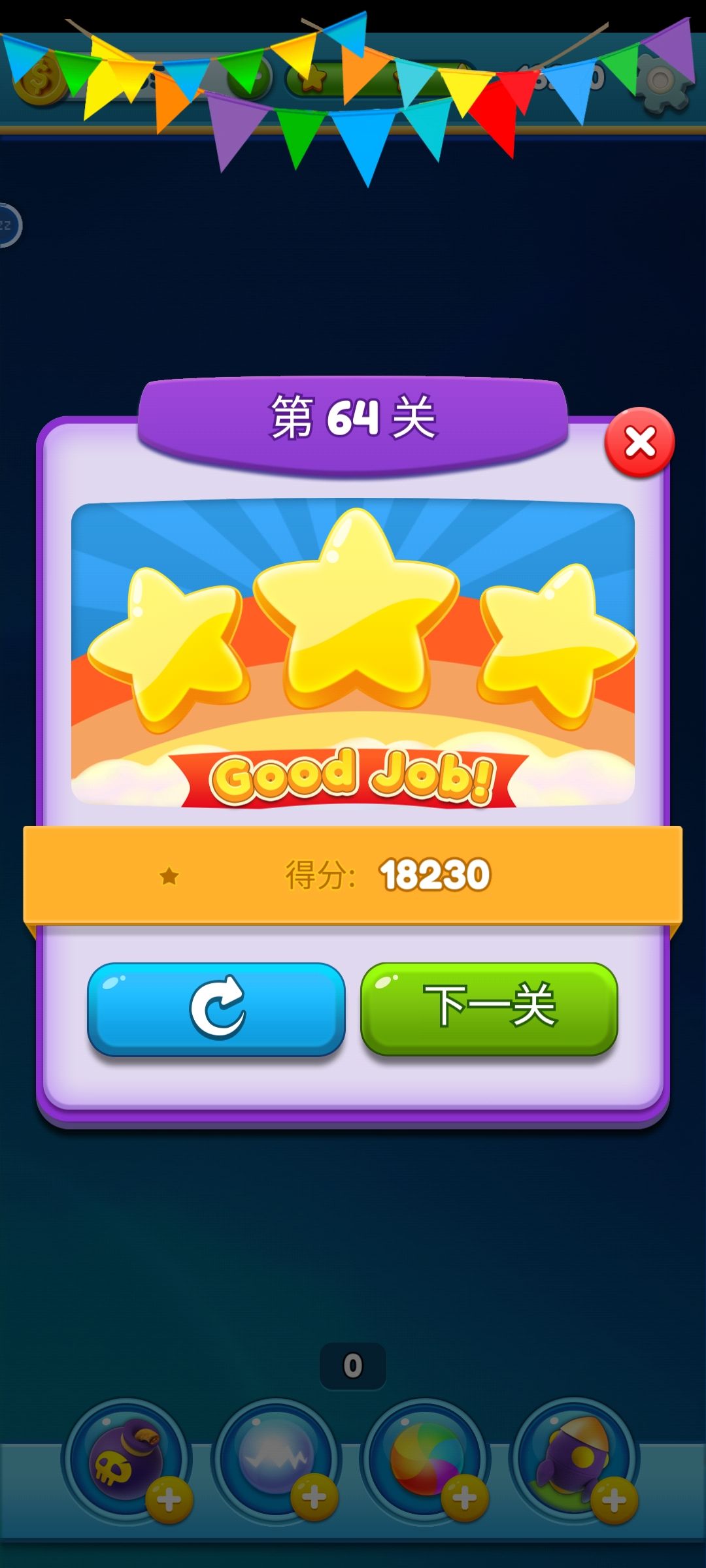
Task: Add more rocket boosters
Action: point(614,1501)
